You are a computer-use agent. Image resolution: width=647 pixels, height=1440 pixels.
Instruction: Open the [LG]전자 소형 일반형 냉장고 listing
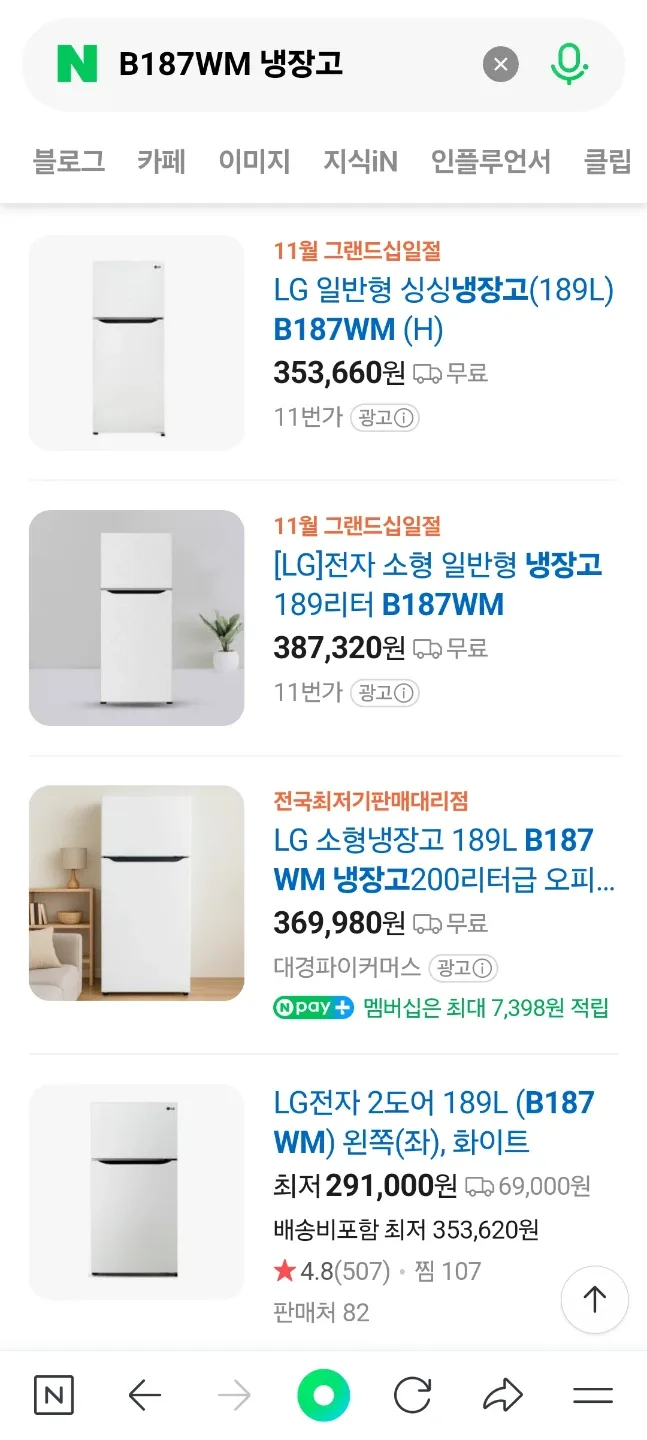(x=438, y=584)
